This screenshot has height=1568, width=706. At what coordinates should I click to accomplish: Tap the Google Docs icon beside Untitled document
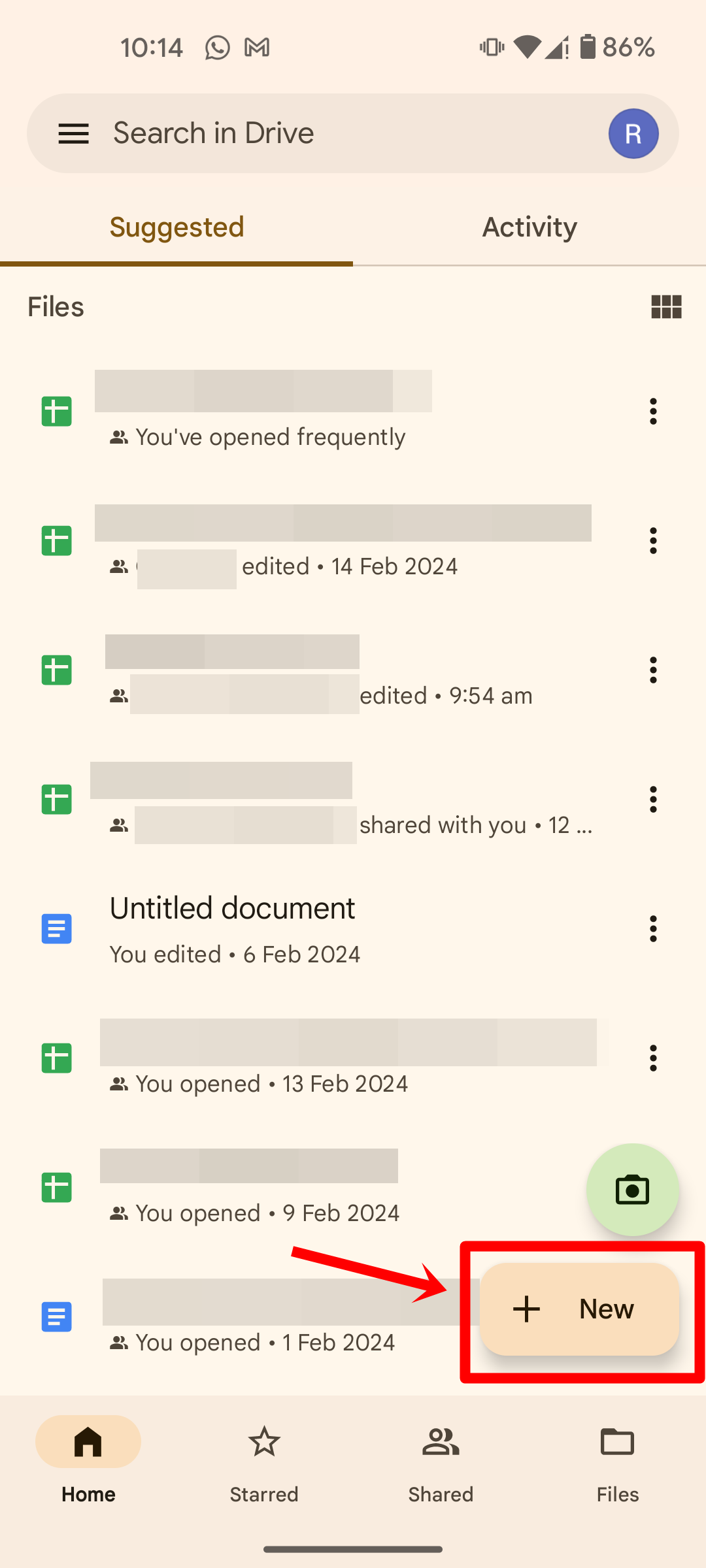tap(56, 928)
